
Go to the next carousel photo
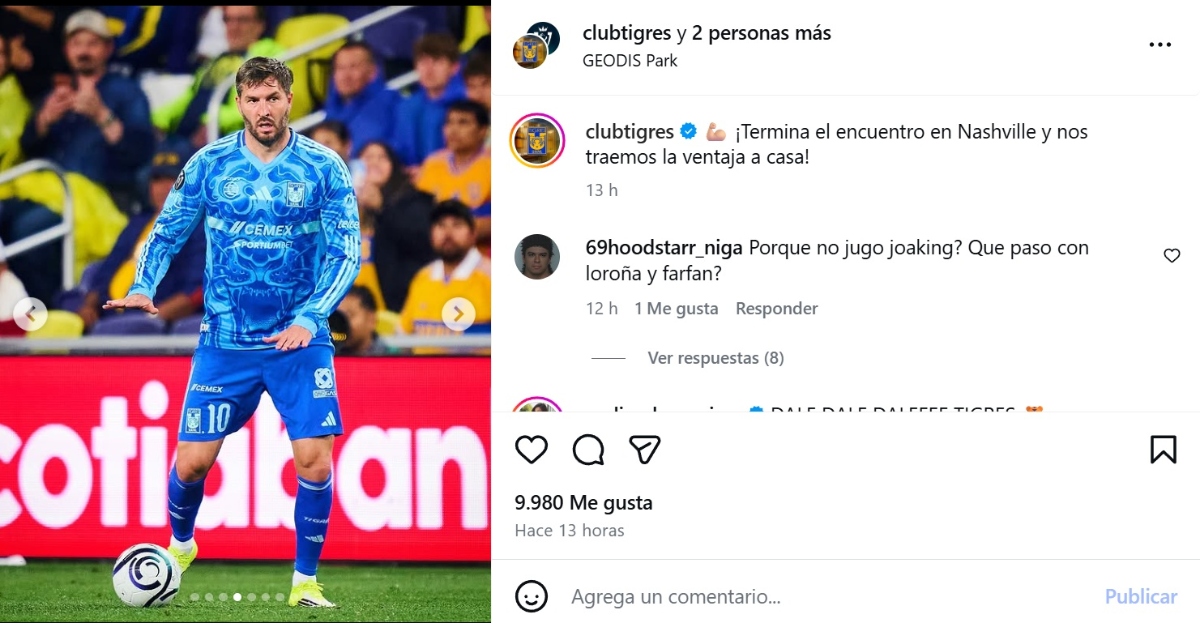[458, 314]
